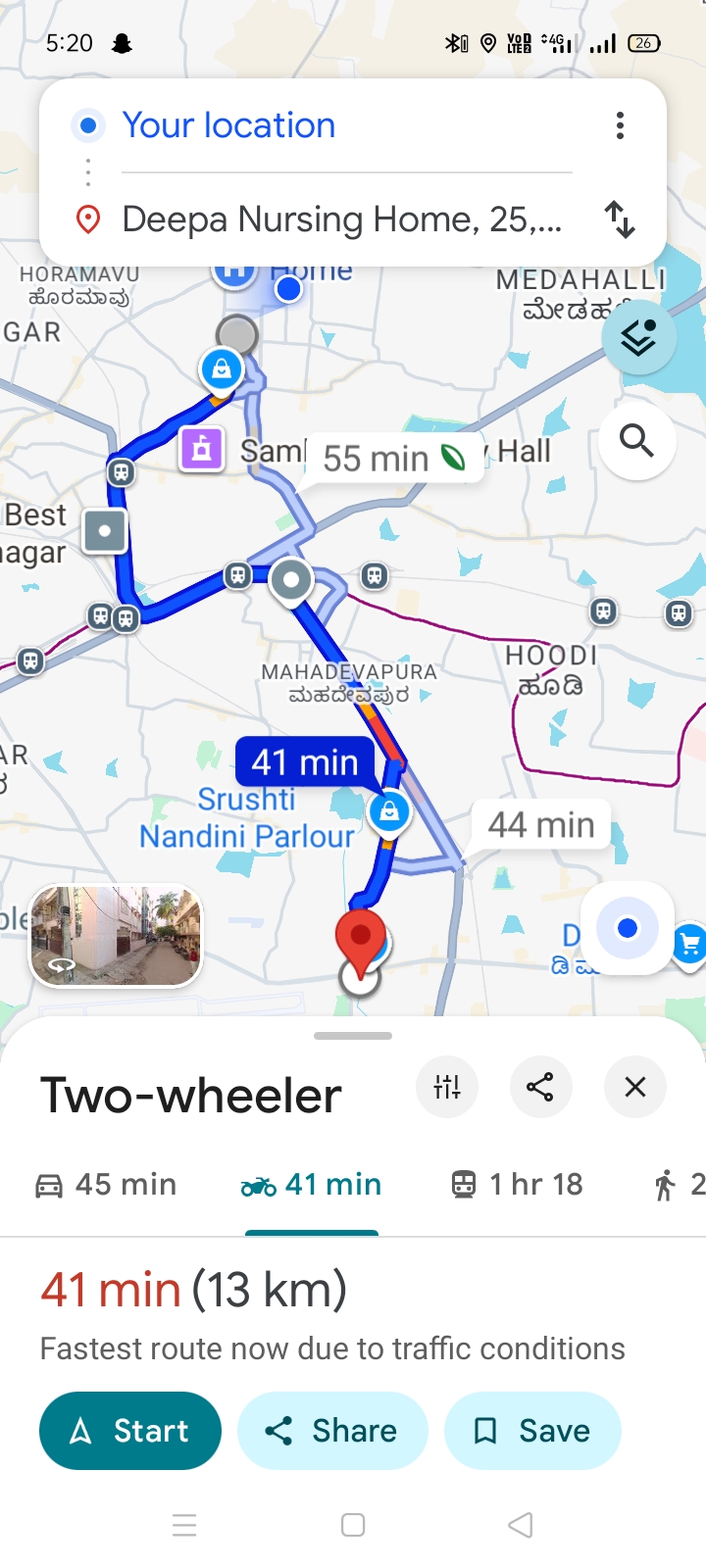The image size is (706, 1568).
Task: Search along the route
Action: point(637,441)
